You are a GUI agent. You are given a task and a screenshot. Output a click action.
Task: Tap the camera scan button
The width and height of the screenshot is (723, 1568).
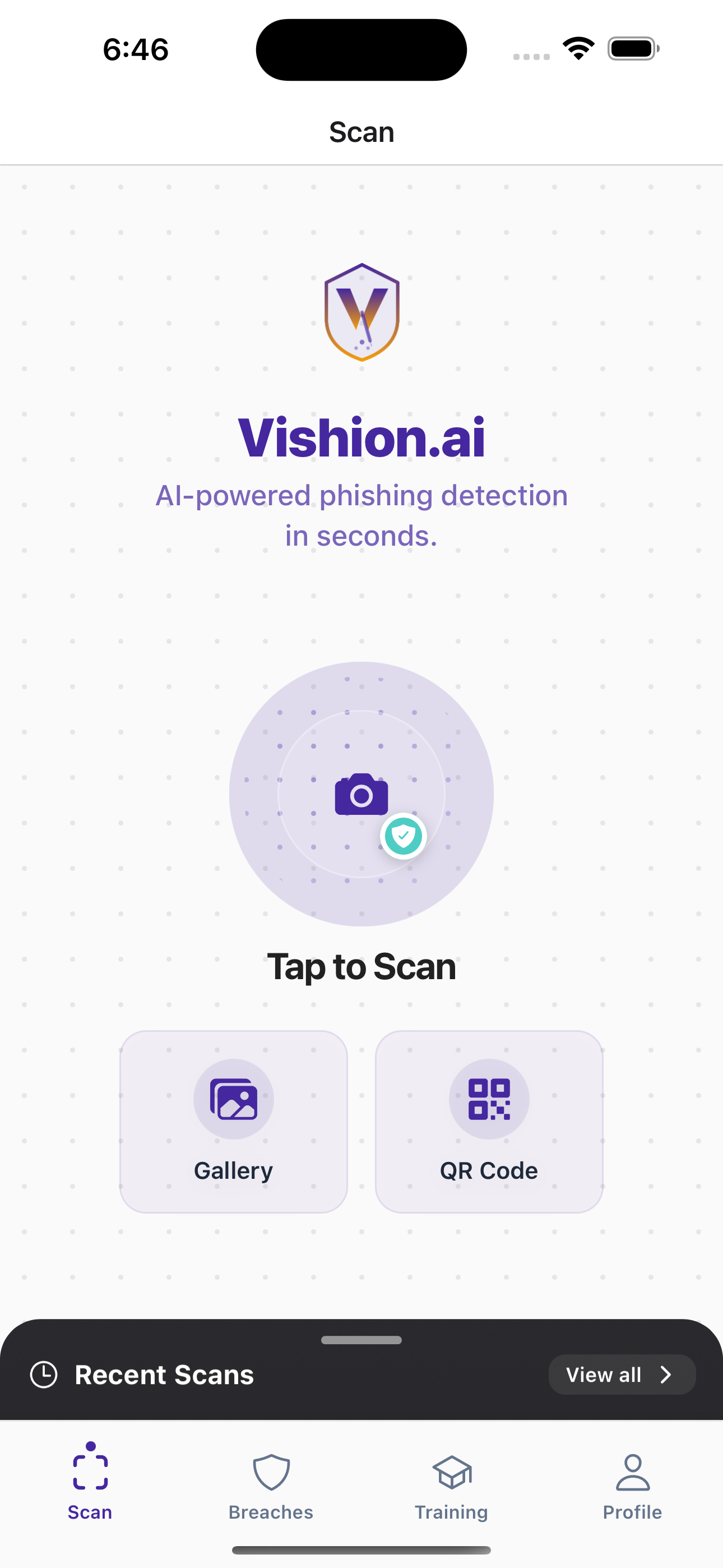coord(361,794)
